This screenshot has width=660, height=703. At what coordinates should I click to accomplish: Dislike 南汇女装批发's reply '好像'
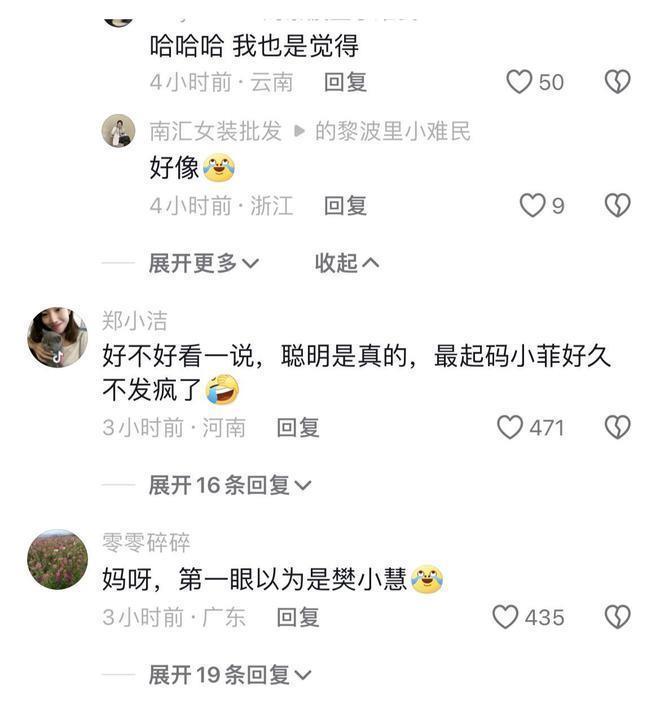click(x=618, y=206)
